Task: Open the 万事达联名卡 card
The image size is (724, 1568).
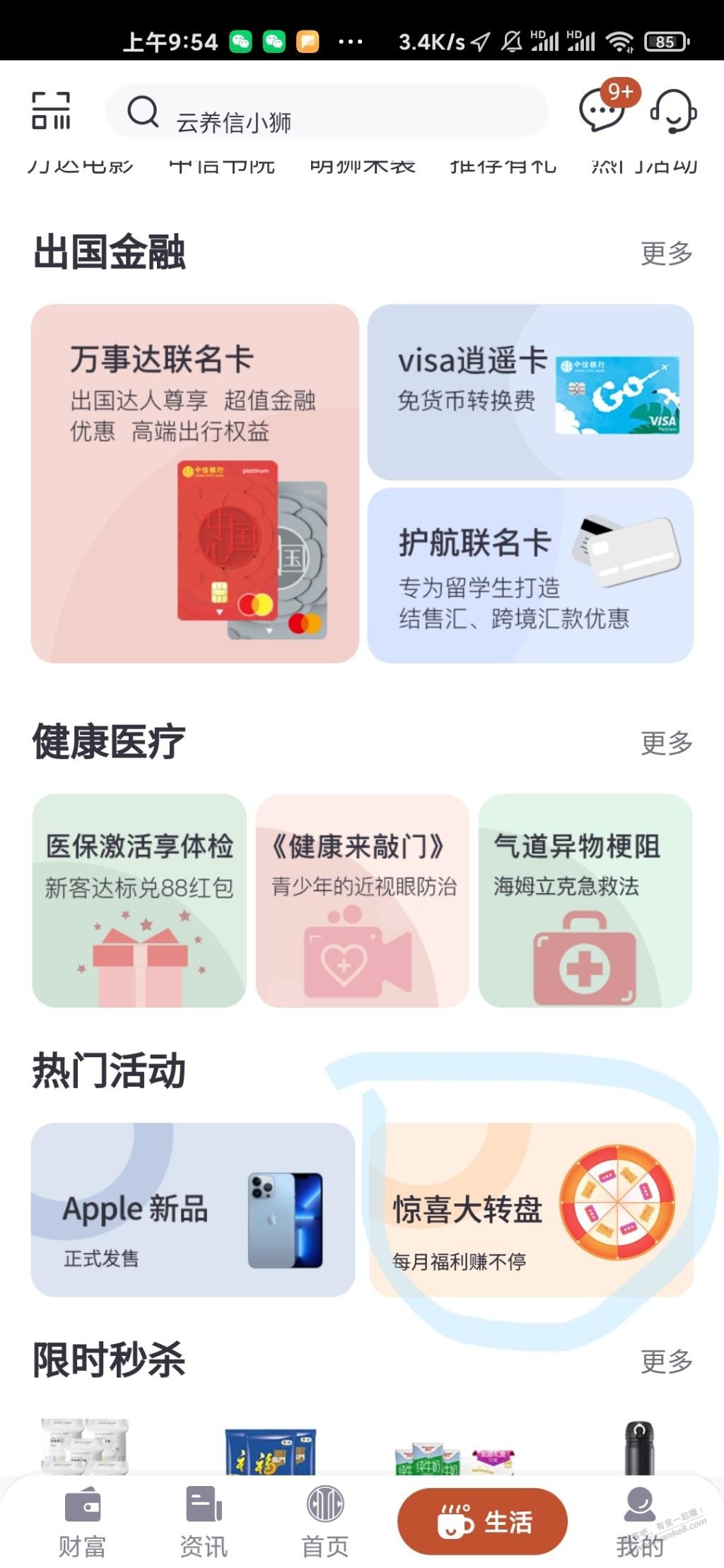Action: point(194,483)
